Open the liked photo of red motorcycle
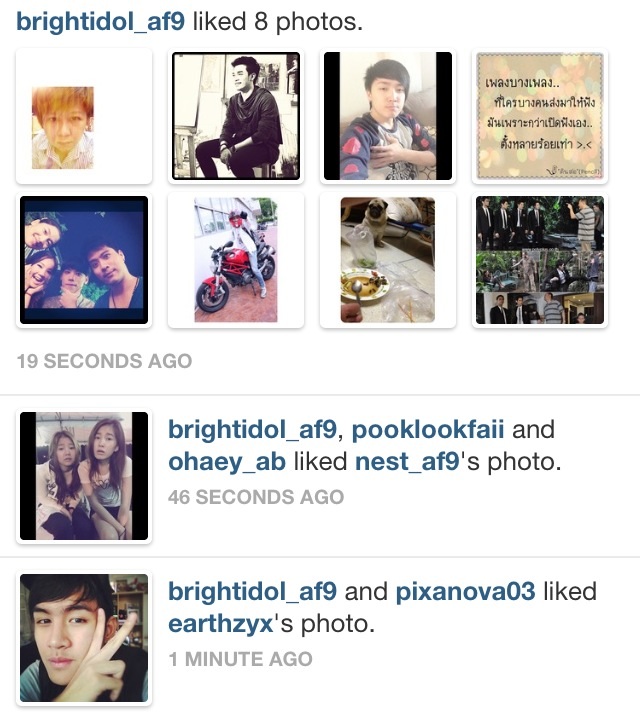Image resolution: width=640 pixels, height=715 pixels. 236,260
